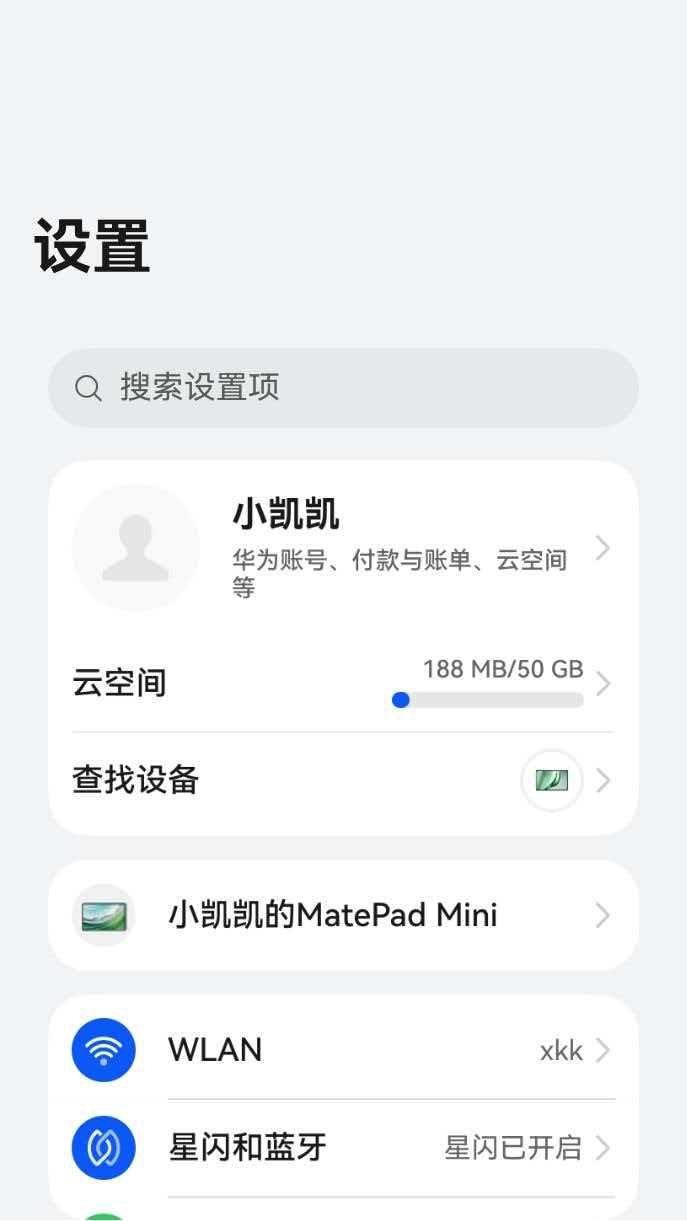Screen dimensions: 687x1221
Task: Open WLAN settings
Action: 343,1050
